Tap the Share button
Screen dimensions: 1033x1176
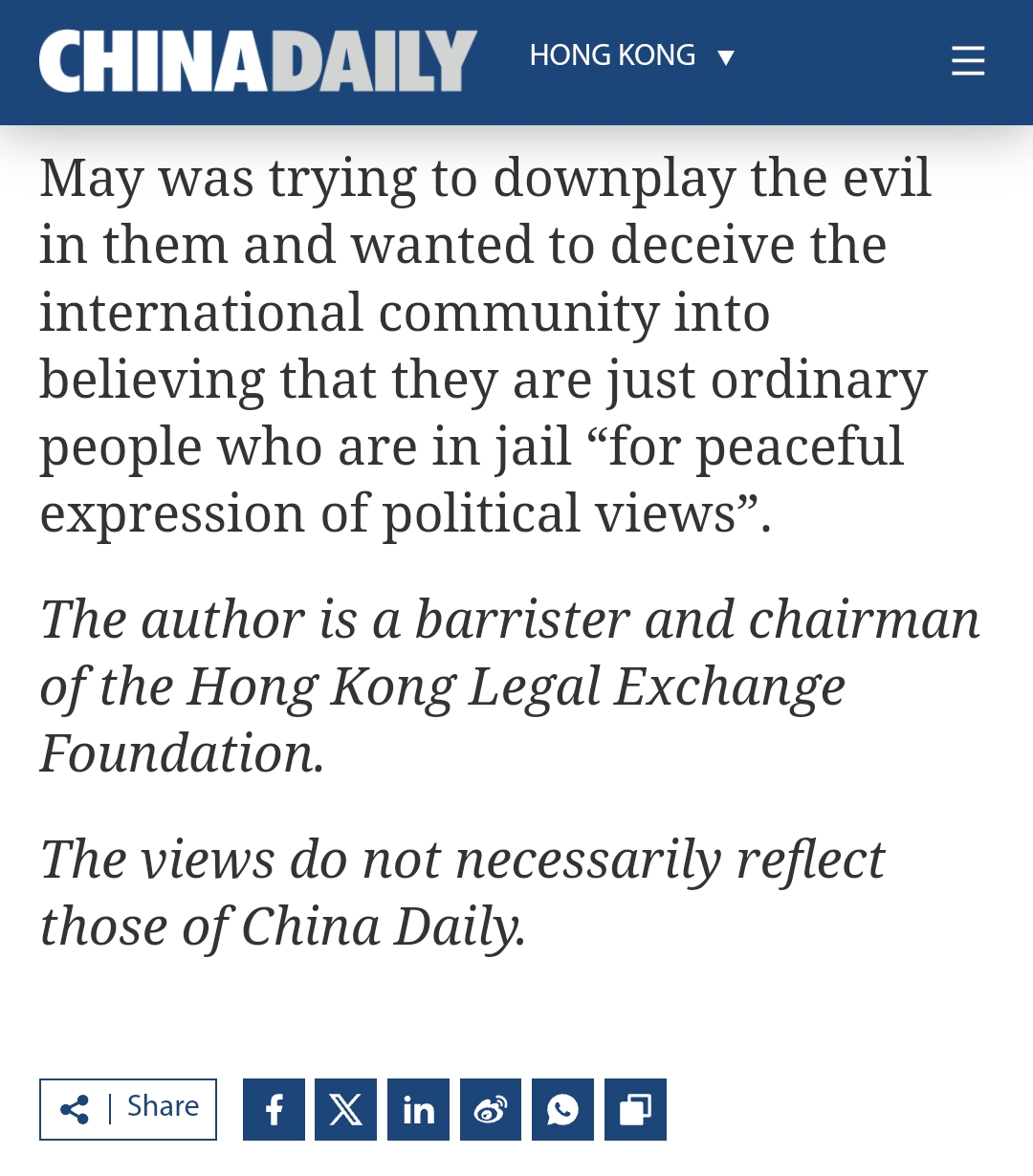[128, 1109]
